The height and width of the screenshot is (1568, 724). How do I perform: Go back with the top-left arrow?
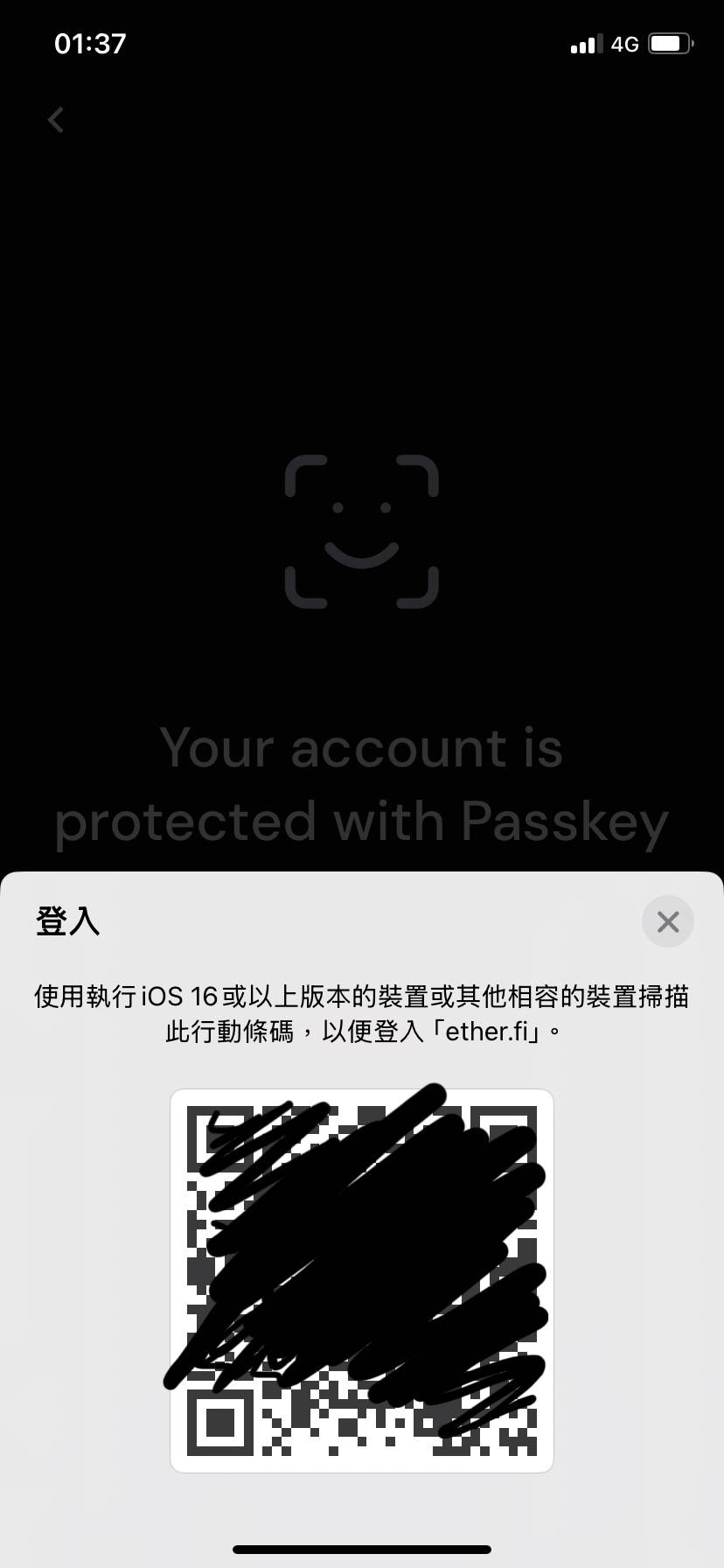point(56,120)
